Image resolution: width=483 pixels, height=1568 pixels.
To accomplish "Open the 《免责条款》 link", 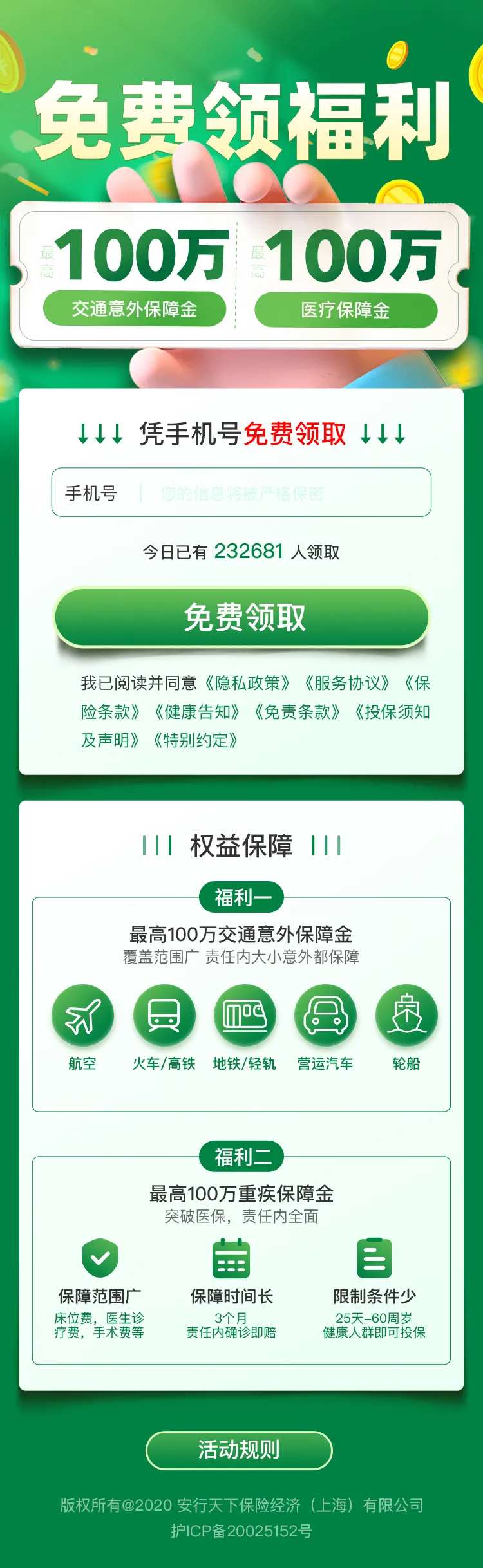I will tap(298, 712).
